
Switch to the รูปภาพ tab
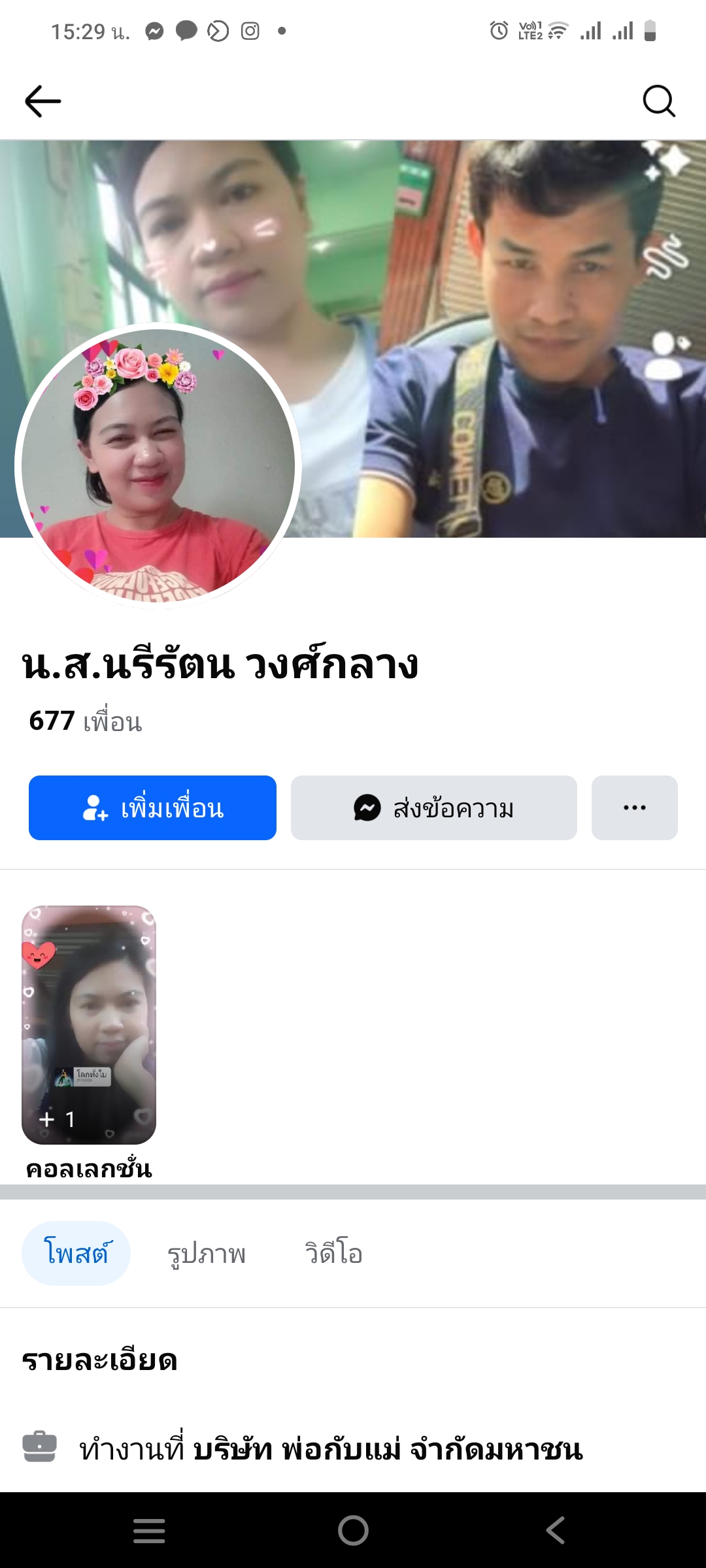[207, 1254]
